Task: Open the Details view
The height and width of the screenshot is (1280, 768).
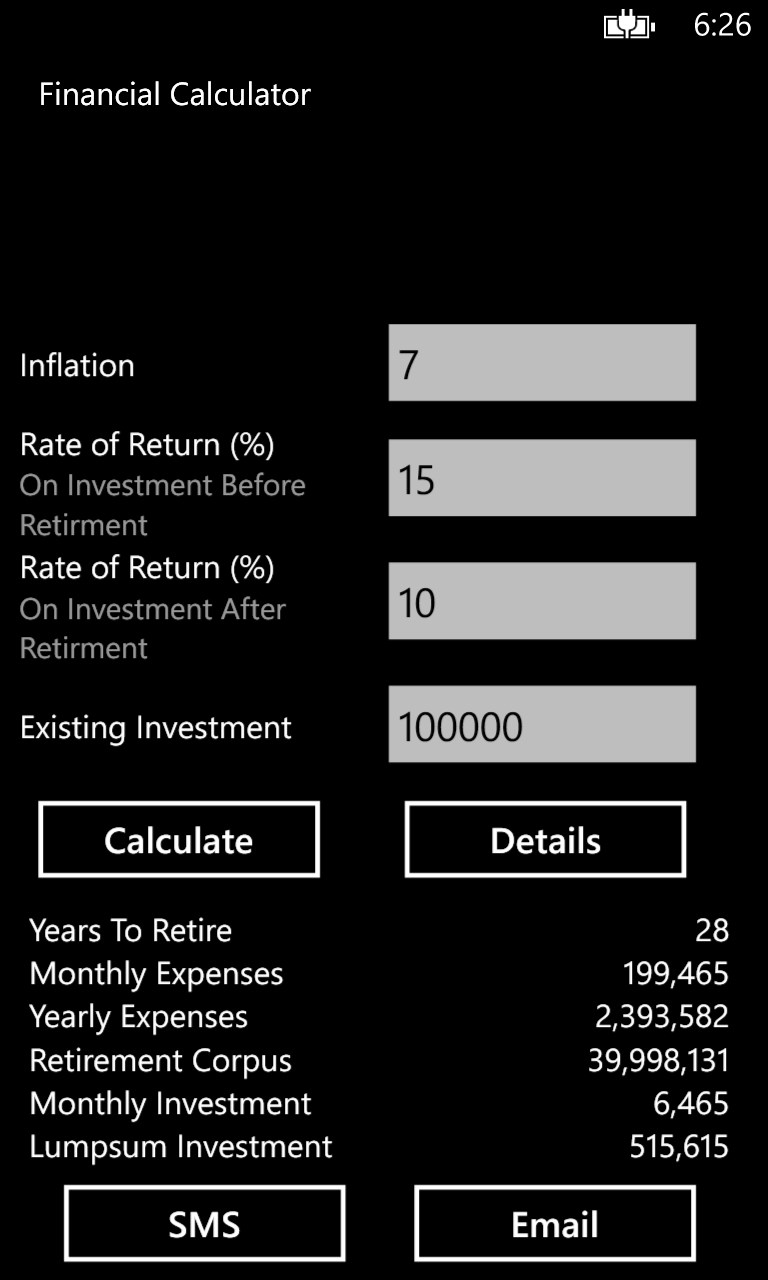Action: 544,839
